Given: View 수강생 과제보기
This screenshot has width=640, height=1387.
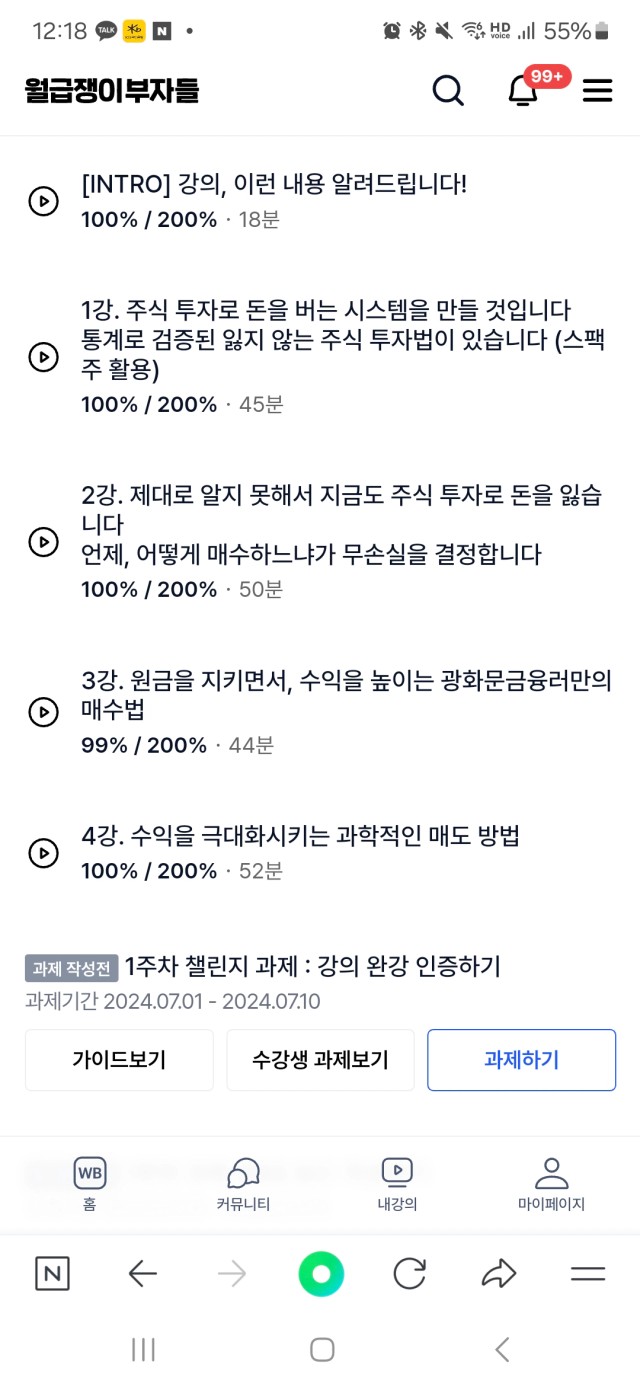Looking at the screenshot, I should pos(320,1060).
